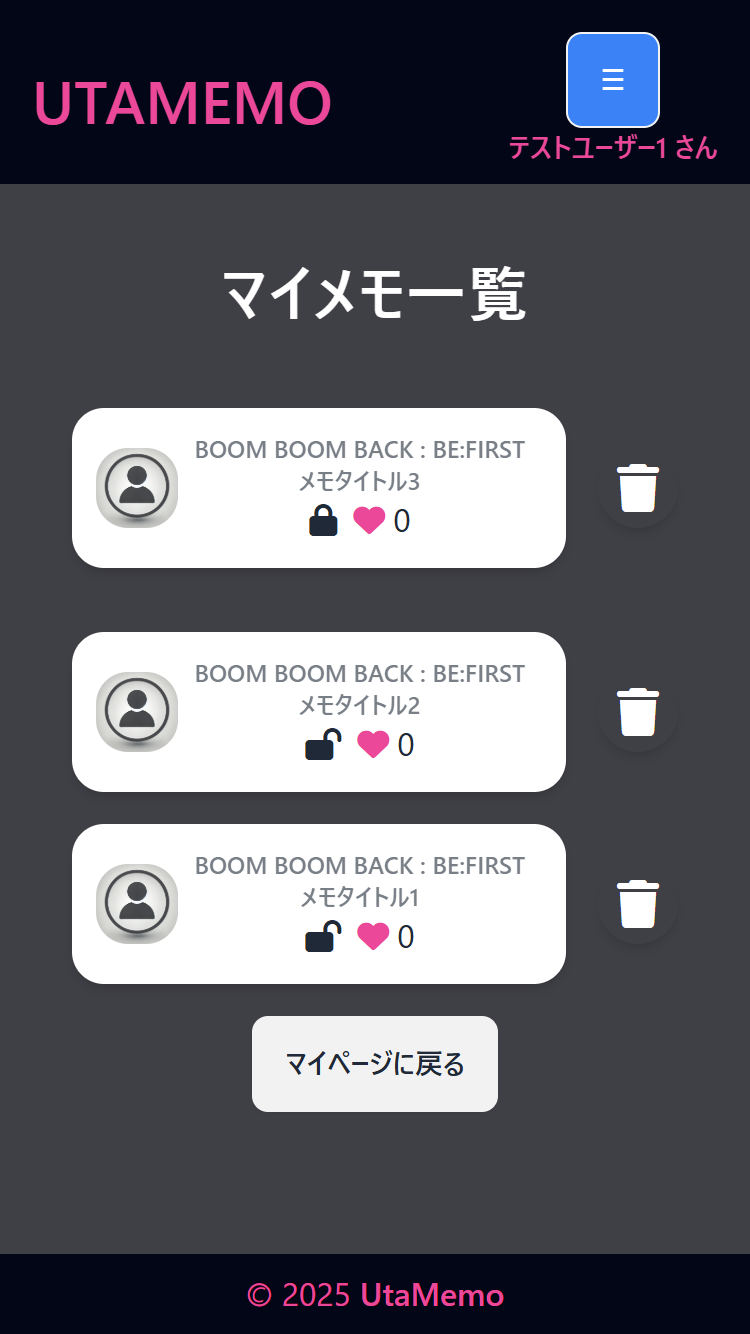Open memo card メモタイトル1
Image resolution: width=750 pixels, height=1334 pixels.
319,904
